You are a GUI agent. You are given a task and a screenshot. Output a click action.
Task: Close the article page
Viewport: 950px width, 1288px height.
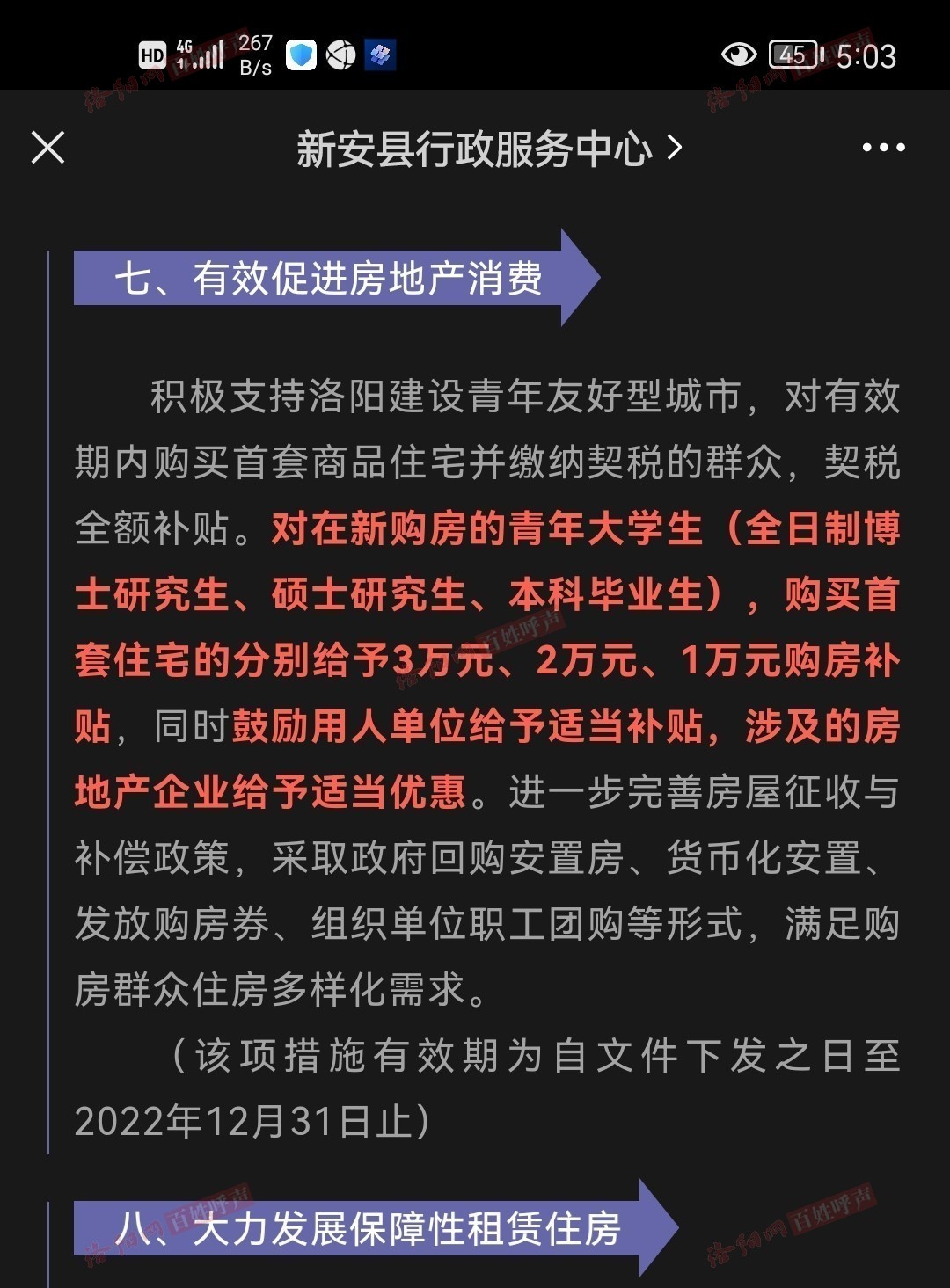coord(48,148)
